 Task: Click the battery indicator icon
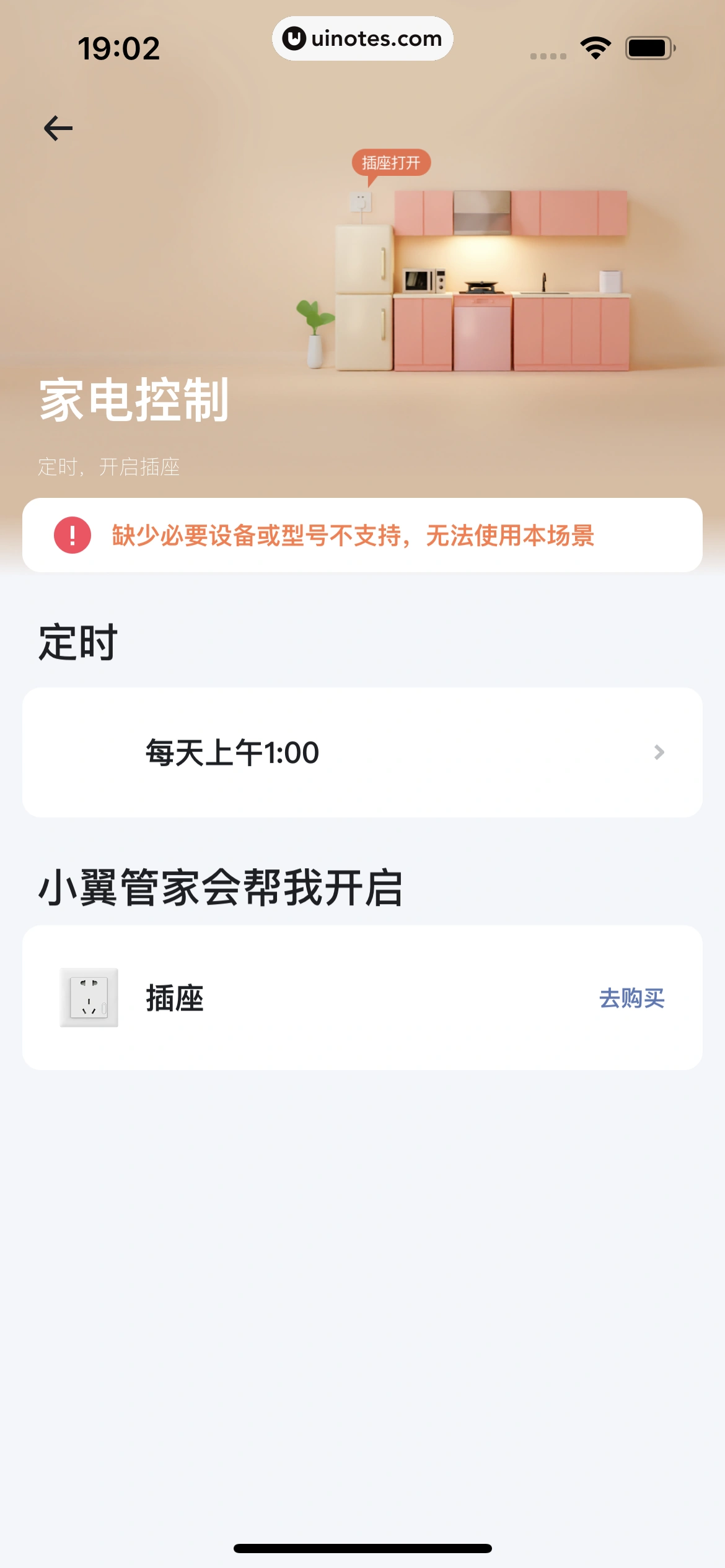coord(648,46)
